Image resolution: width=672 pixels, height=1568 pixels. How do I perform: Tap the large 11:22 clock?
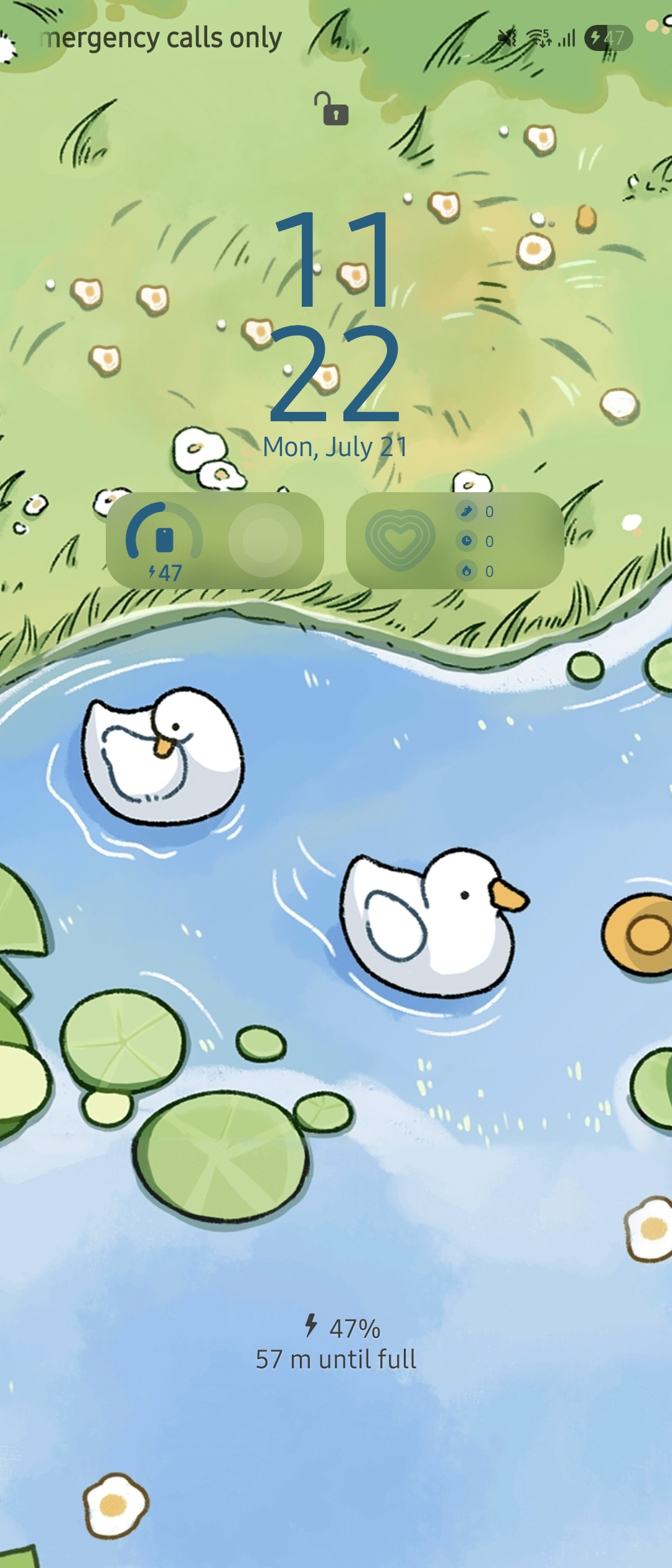click(x=336, y=317)
